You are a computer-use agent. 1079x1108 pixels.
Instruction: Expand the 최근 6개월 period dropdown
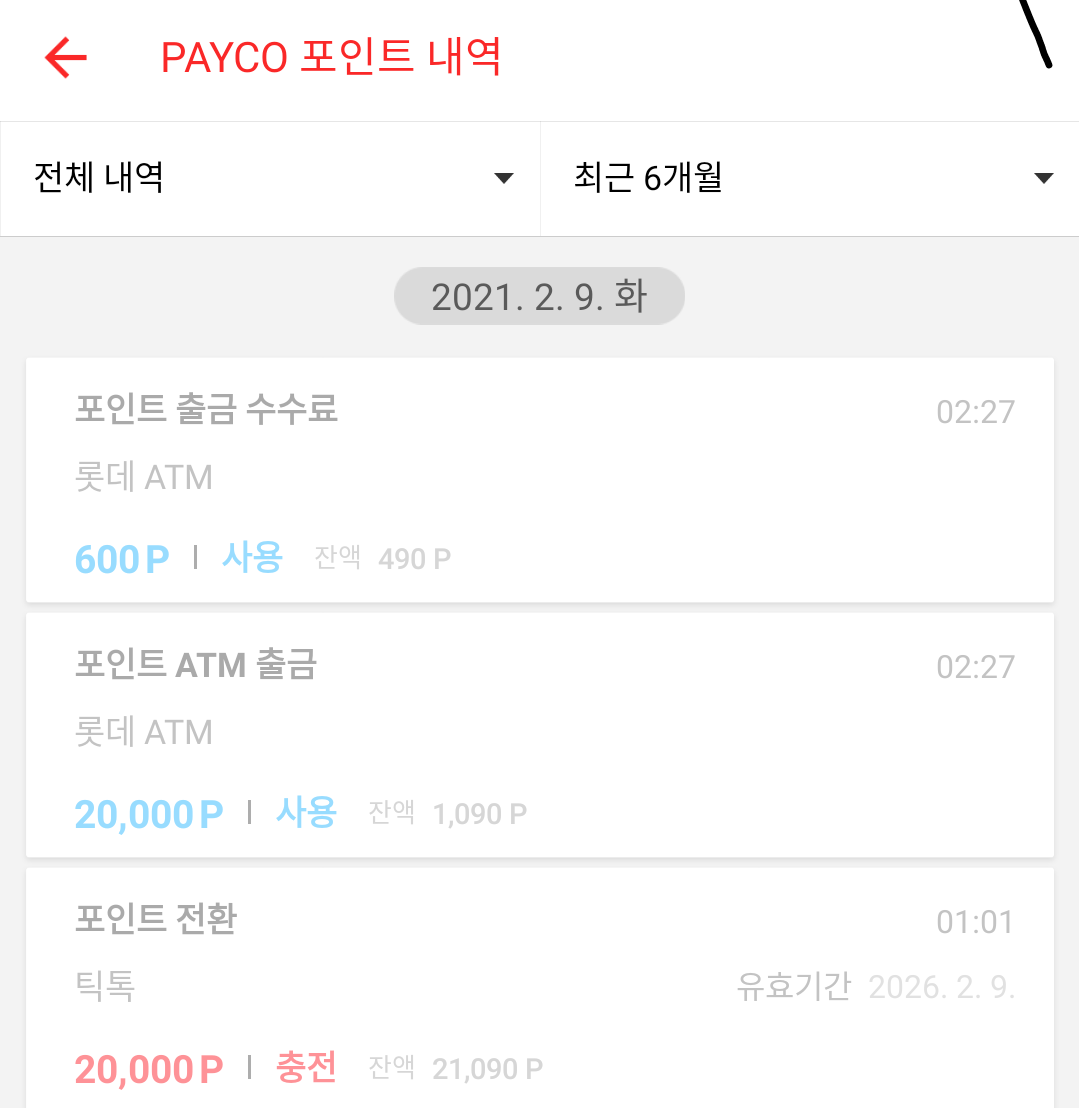click(x=810, y=179)
